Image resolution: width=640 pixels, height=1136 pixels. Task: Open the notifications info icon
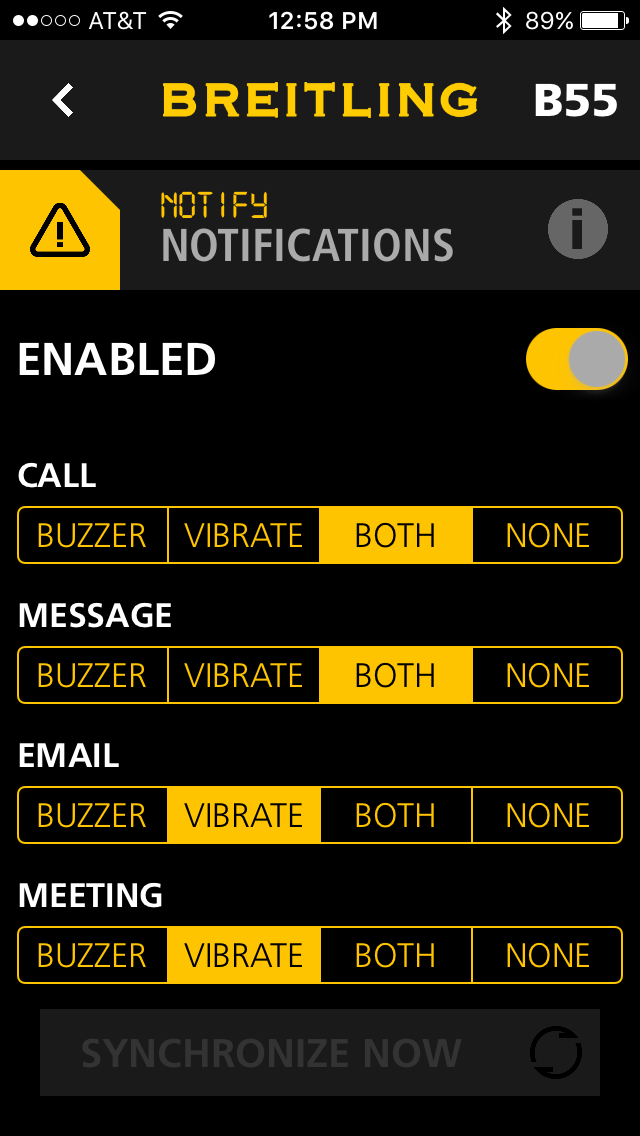point(577,229)
